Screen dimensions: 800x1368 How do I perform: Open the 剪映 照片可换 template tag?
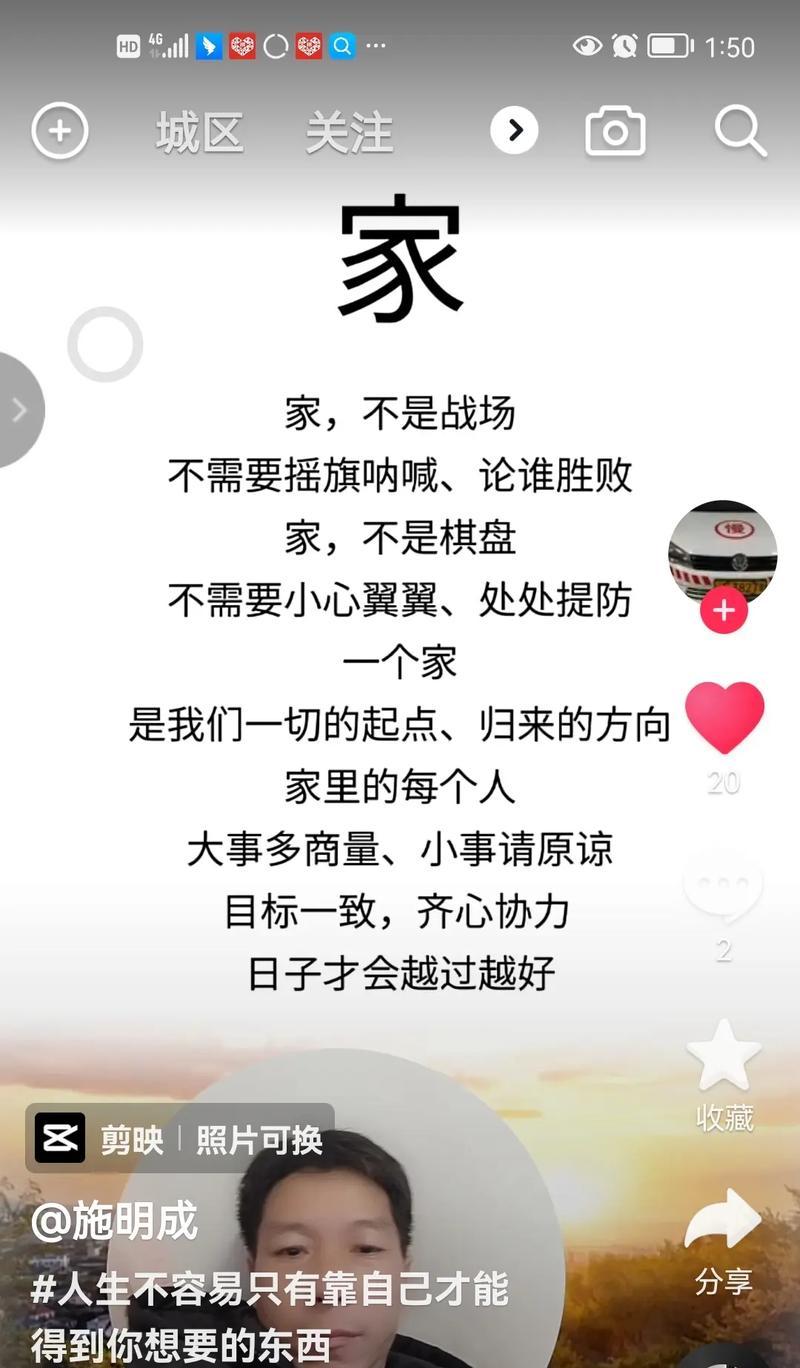pos(180,1138)
